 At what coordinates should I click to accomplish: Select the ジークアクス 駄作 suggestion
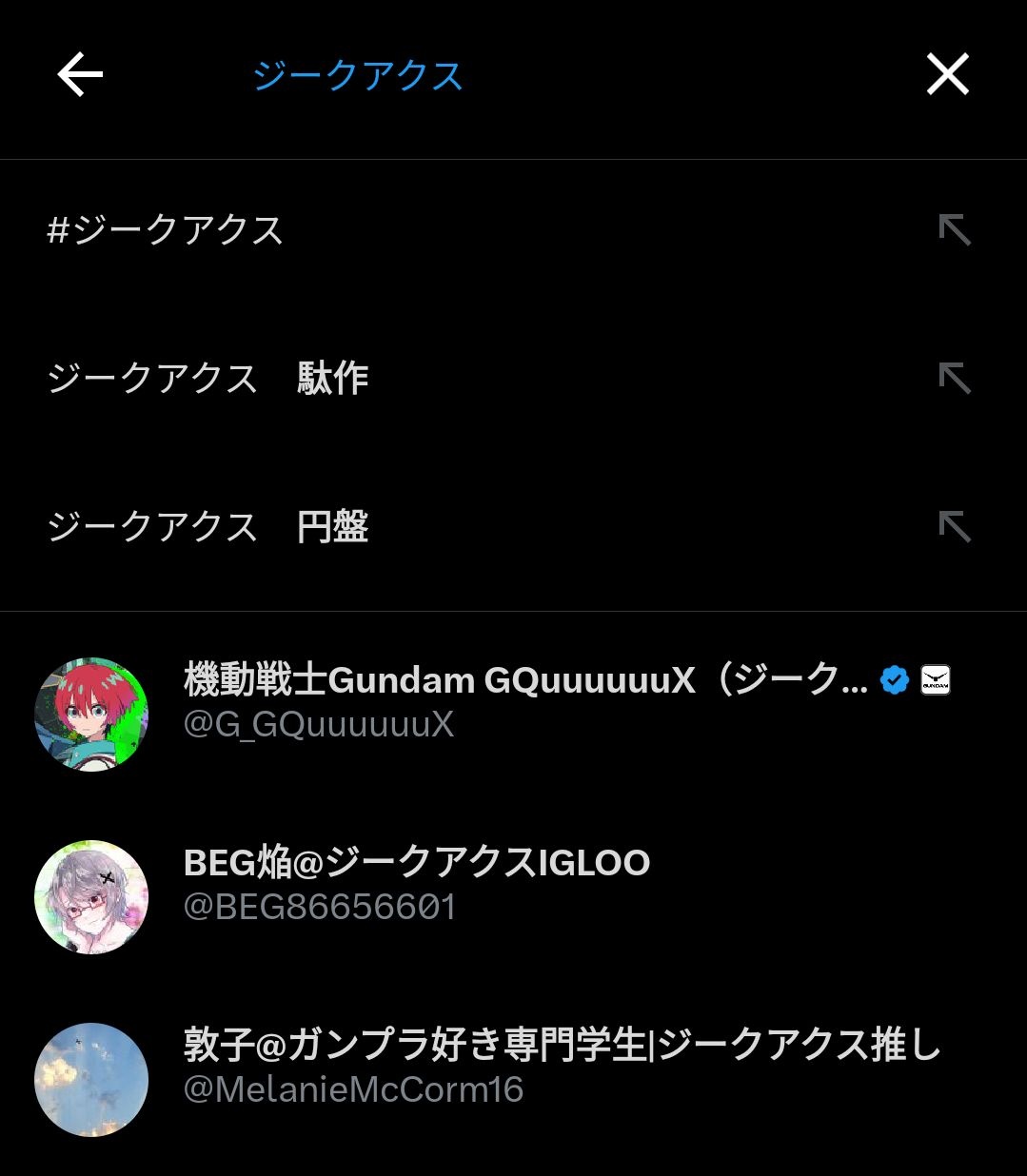207,379
